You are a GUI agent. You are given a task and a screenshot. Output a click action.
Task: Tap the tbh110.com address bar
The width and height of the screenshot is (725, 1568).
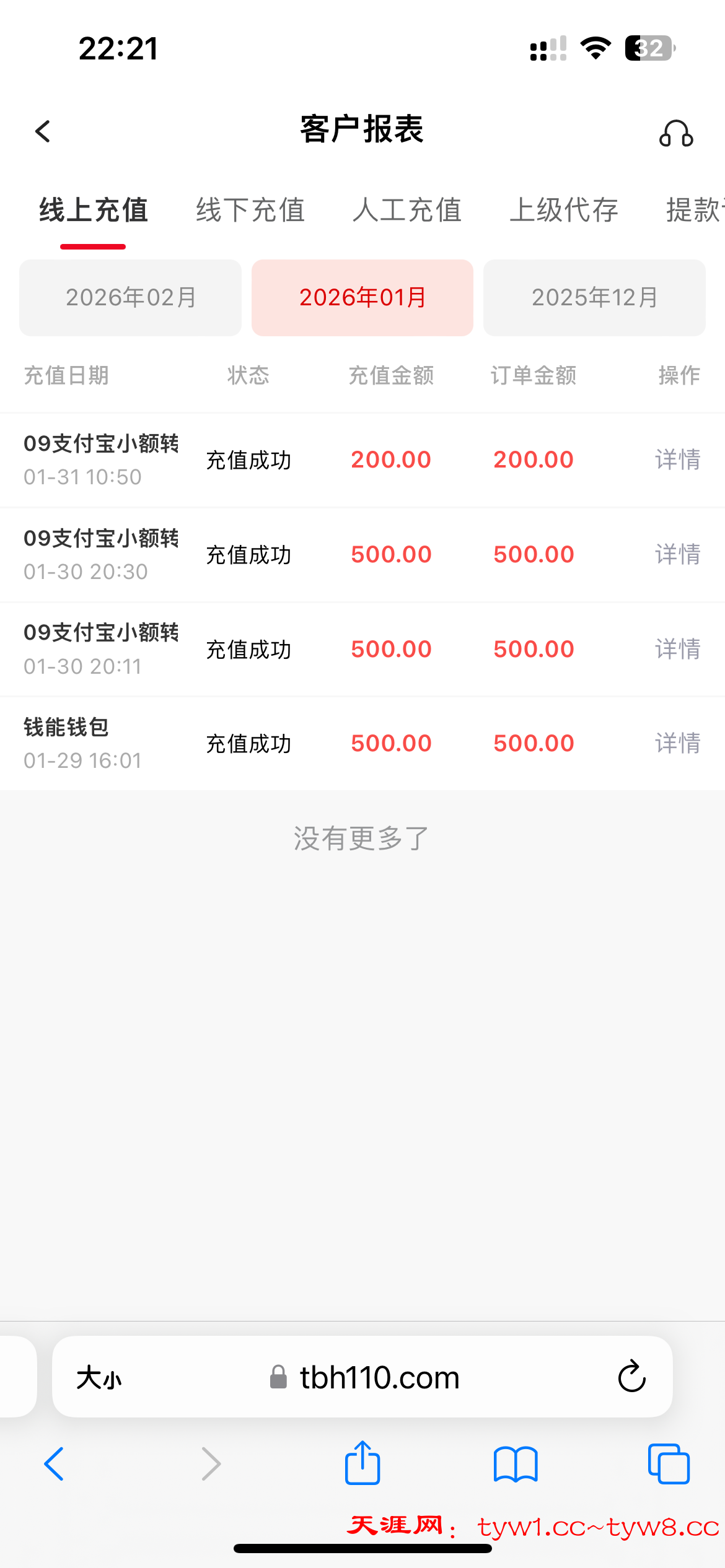378,1379
